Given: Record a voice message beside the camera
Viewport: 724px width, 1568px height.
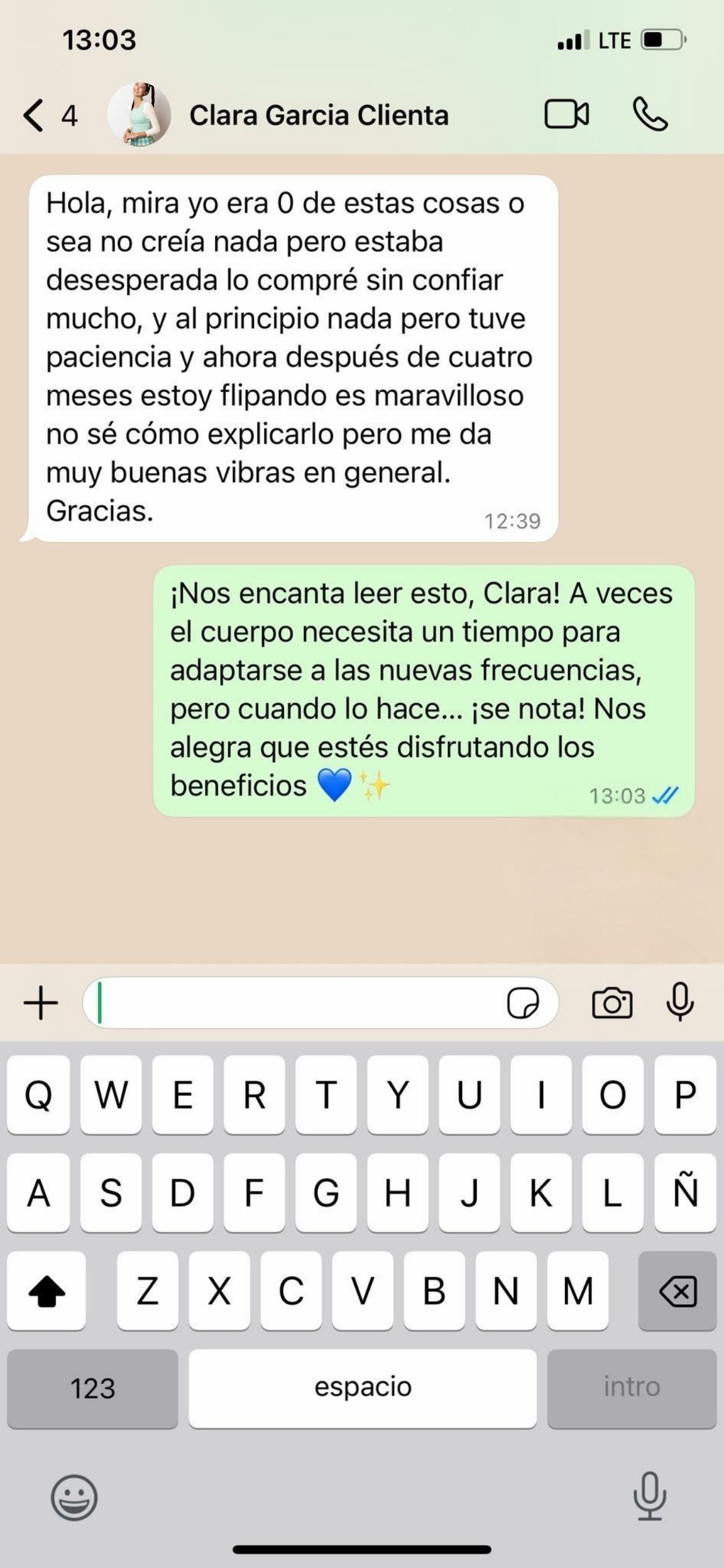Looking at the screenshot, I should tap(680, 1002).
